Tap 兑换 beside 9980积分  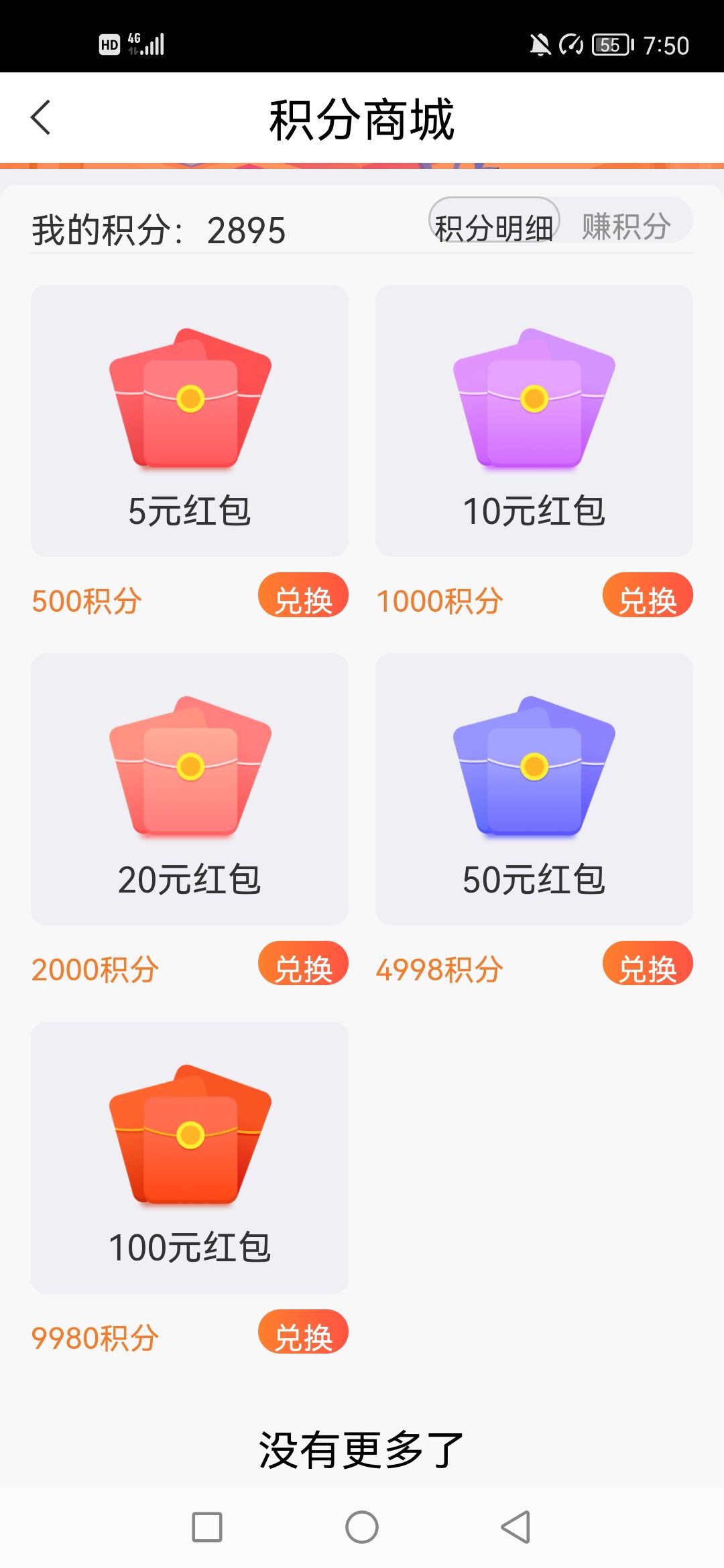pos(303,1333)
